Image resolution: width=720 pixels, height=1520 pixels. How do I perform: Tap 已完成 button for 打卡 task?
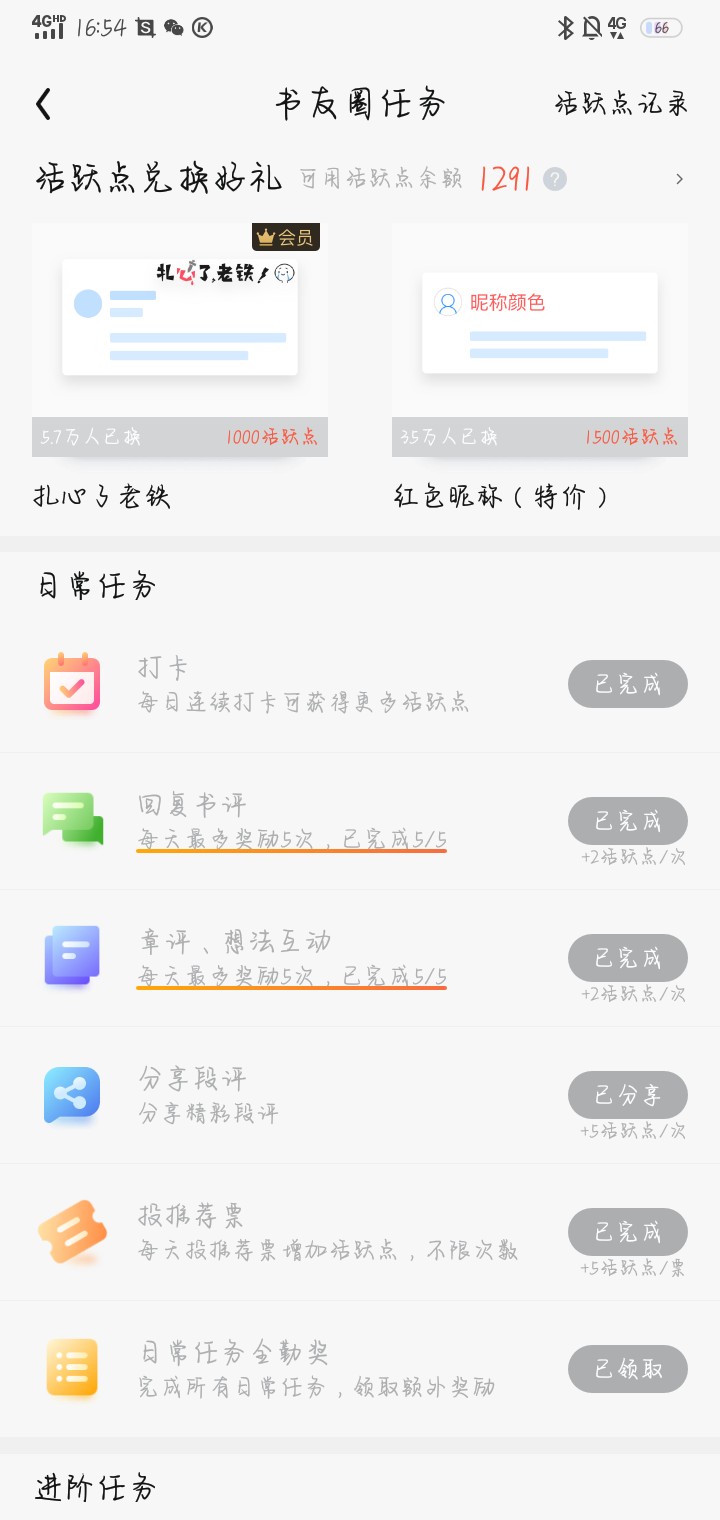tap(627, 685)
